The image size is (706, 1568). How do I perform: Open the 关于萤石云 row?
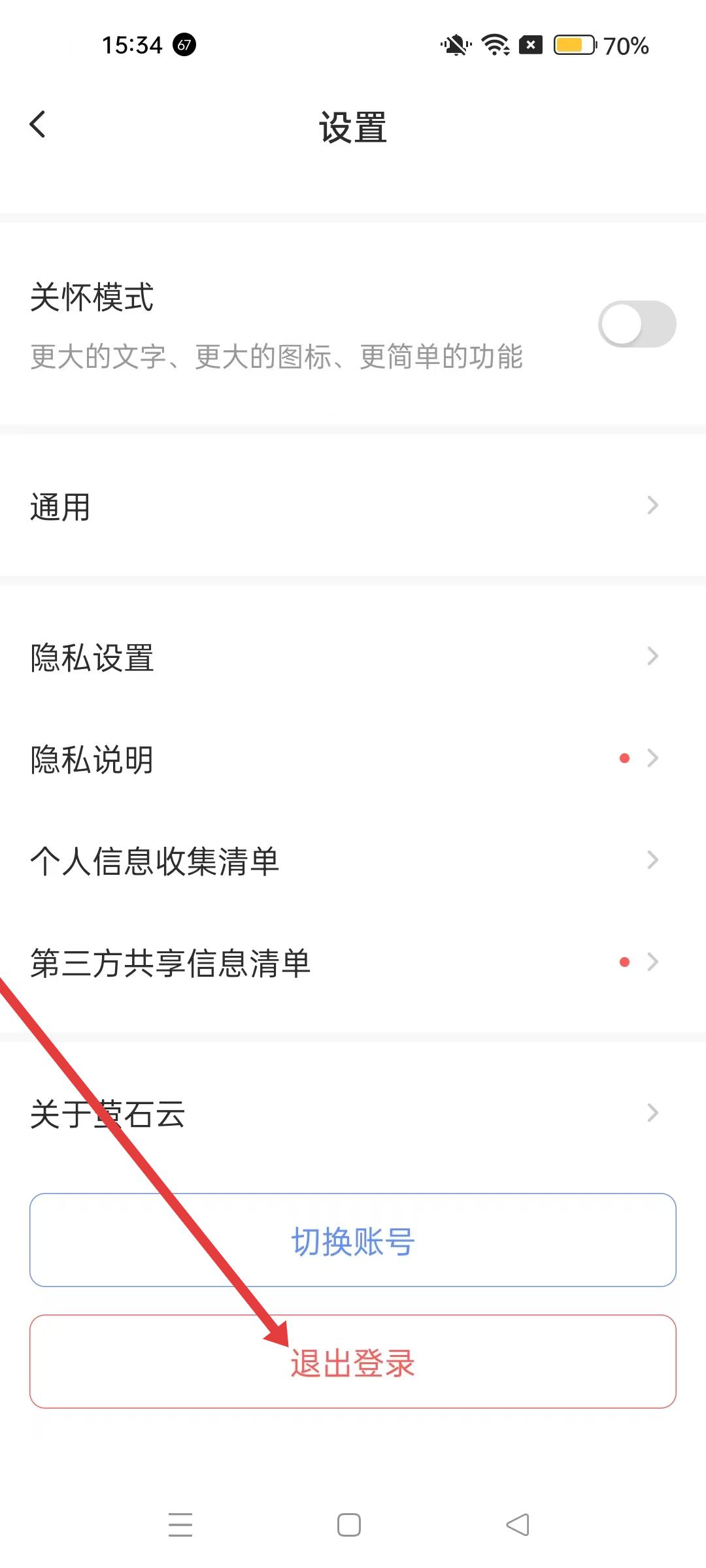353,1113
